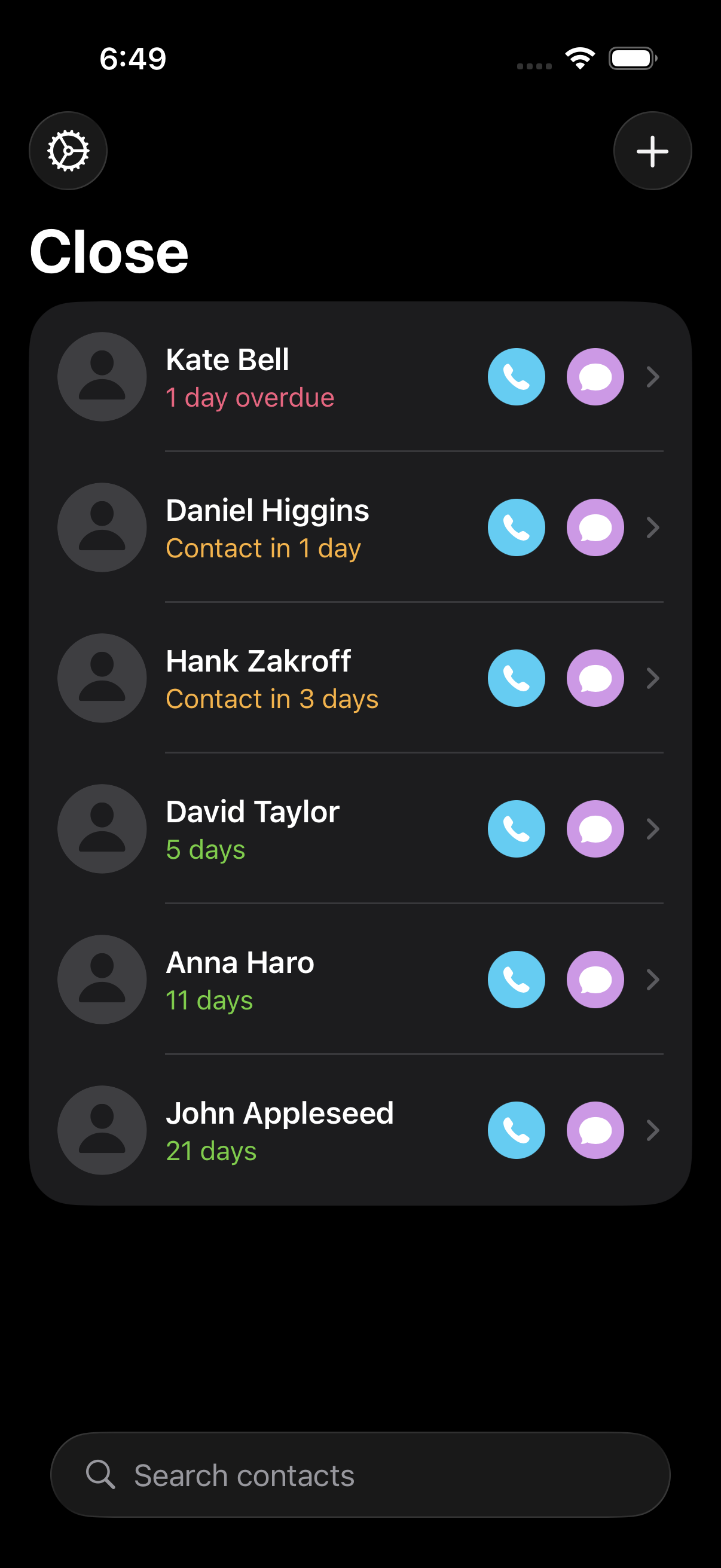Open Daniel Higgins's details via chevron
Screen dimensions: 721x1568
click(652, 527)
